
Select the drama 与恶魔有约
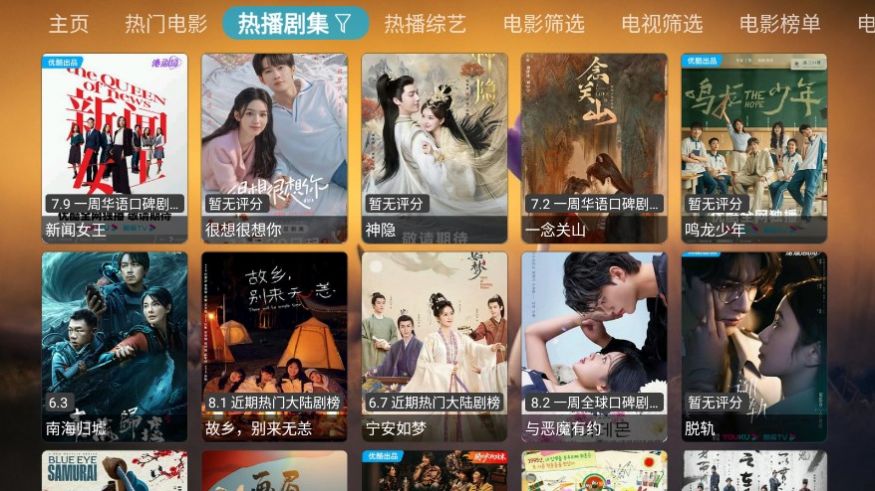[x=594, y=346]
